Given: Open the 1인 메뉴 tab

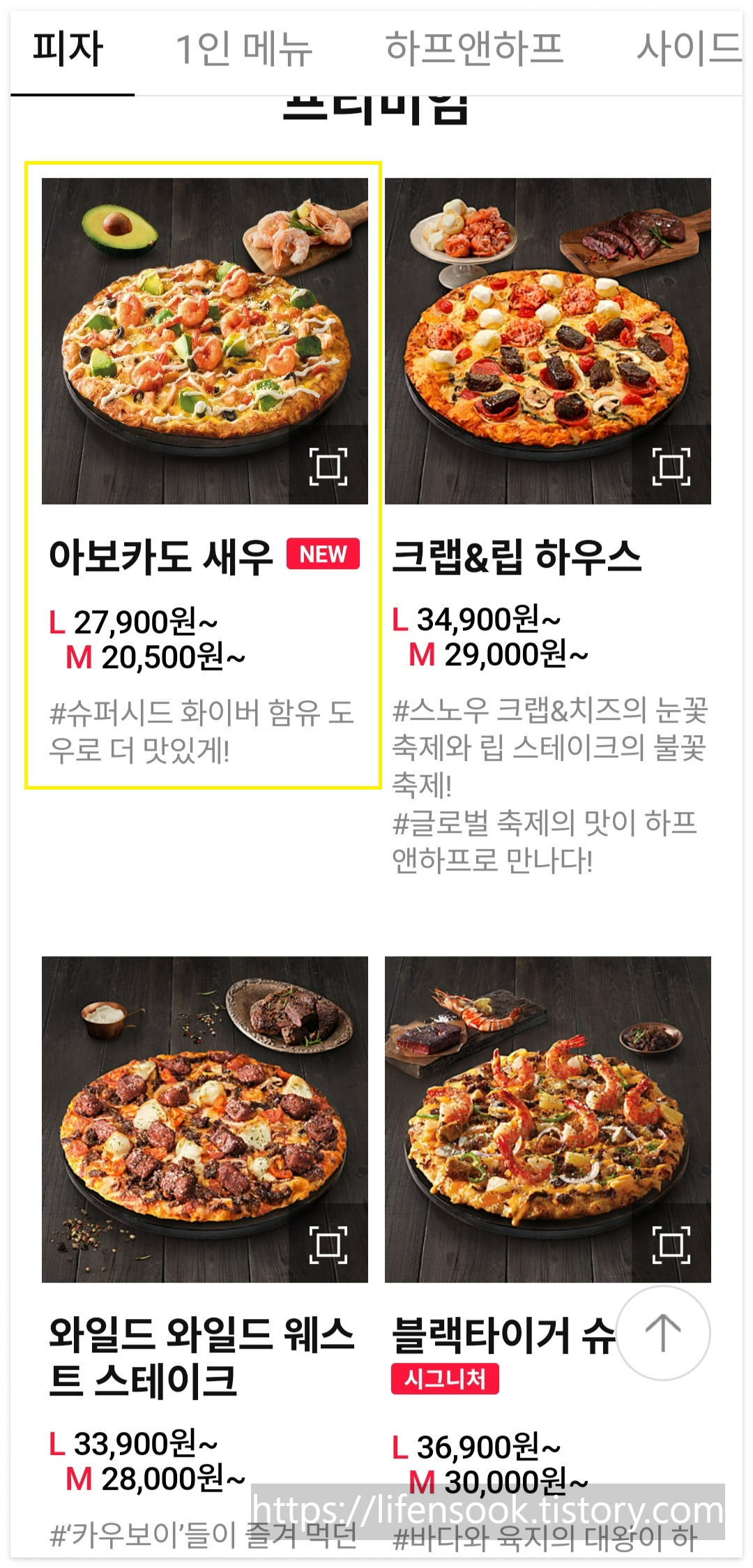Looking at the screenshot, I should pyautogui.click(x=245, y=47).
